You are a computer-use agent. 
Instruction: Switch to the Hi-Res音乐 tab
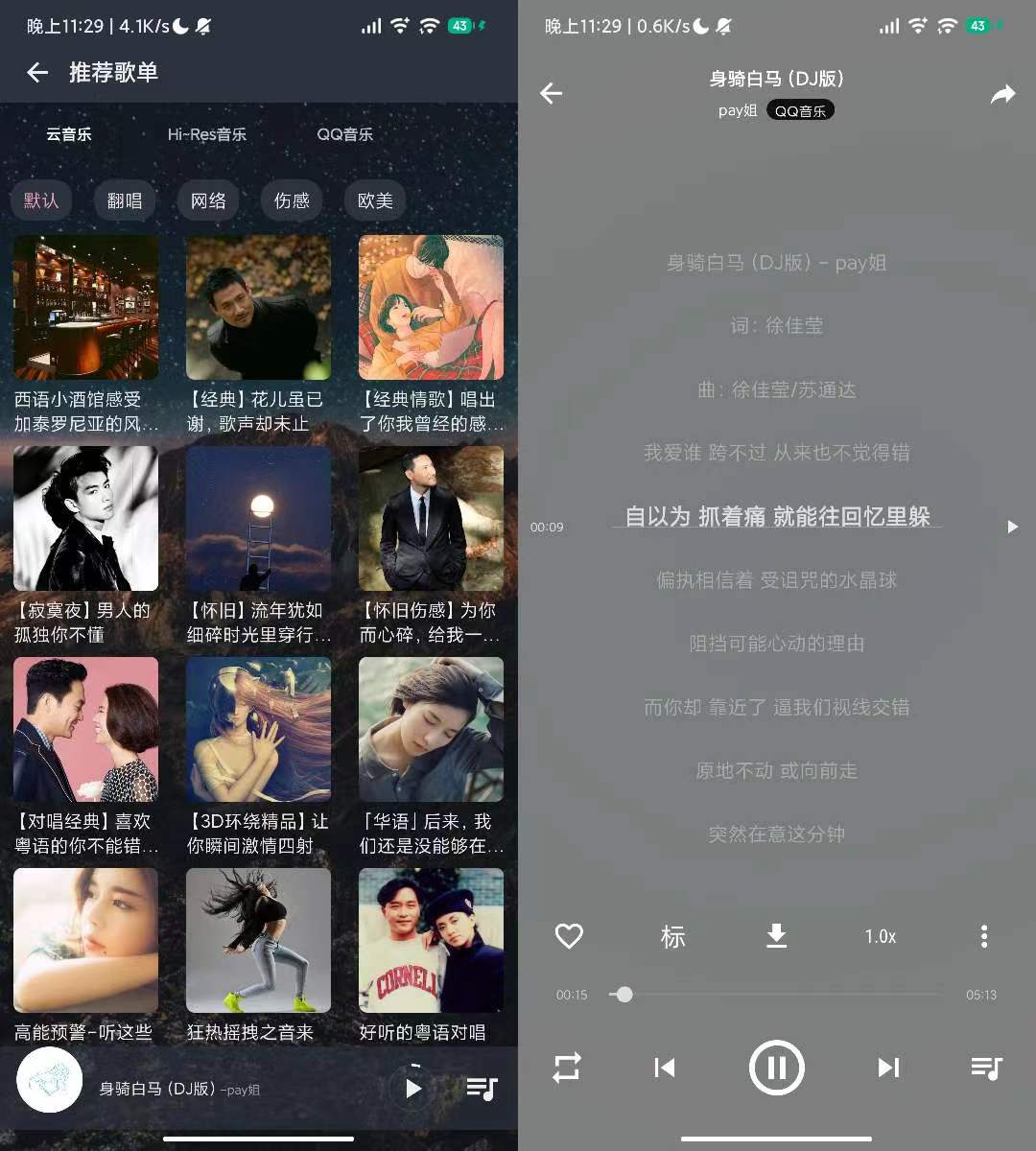click(x=206, y=134)
